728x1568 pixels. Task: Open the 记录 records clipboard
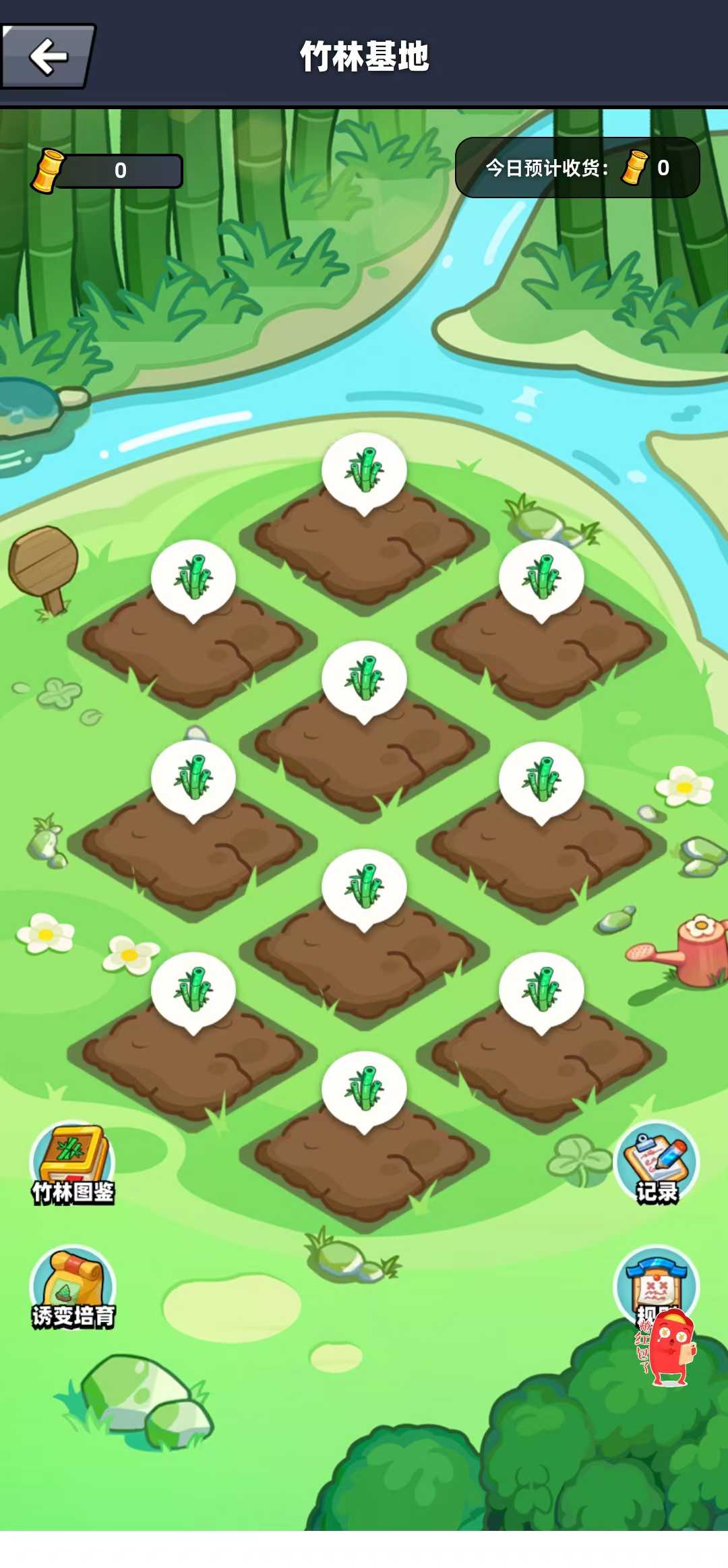(657, 1162)
